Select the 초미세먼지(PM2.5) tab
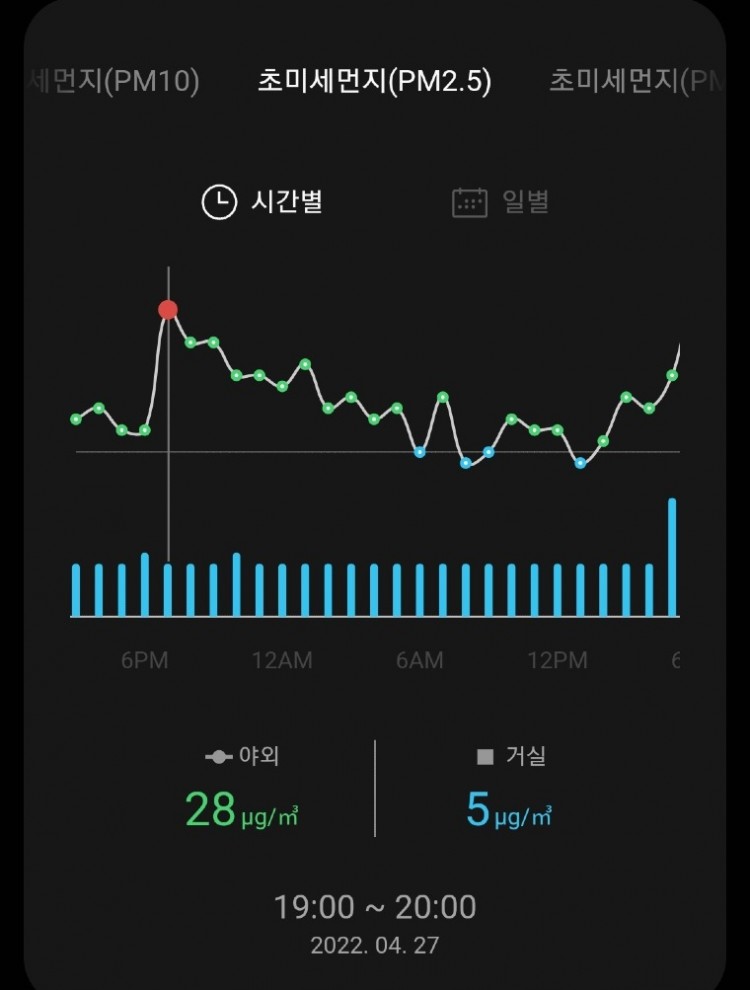Image resolution: width=750 pixels, height=990 pixels. point(375,85)
